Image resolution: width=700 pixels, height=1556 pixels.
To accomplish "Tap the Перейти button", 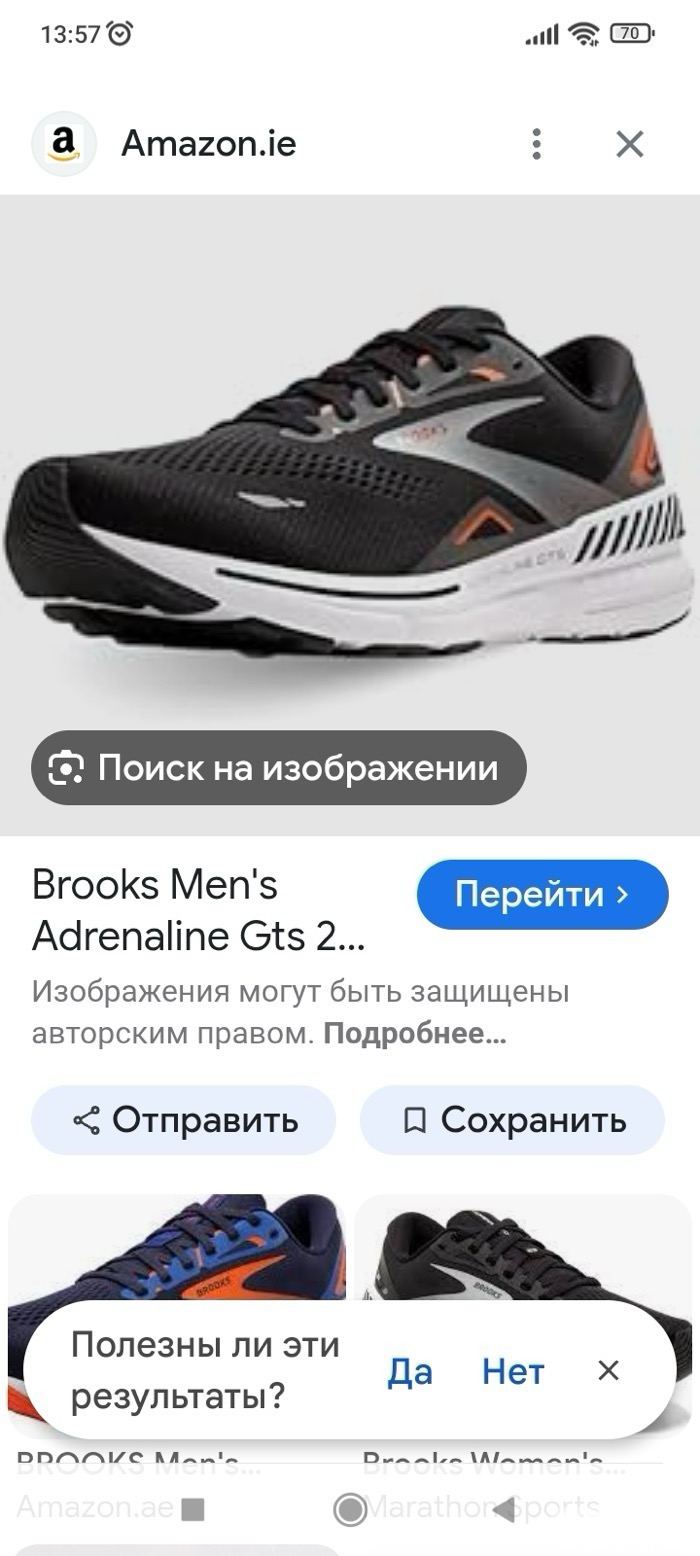I will [542, 894].
